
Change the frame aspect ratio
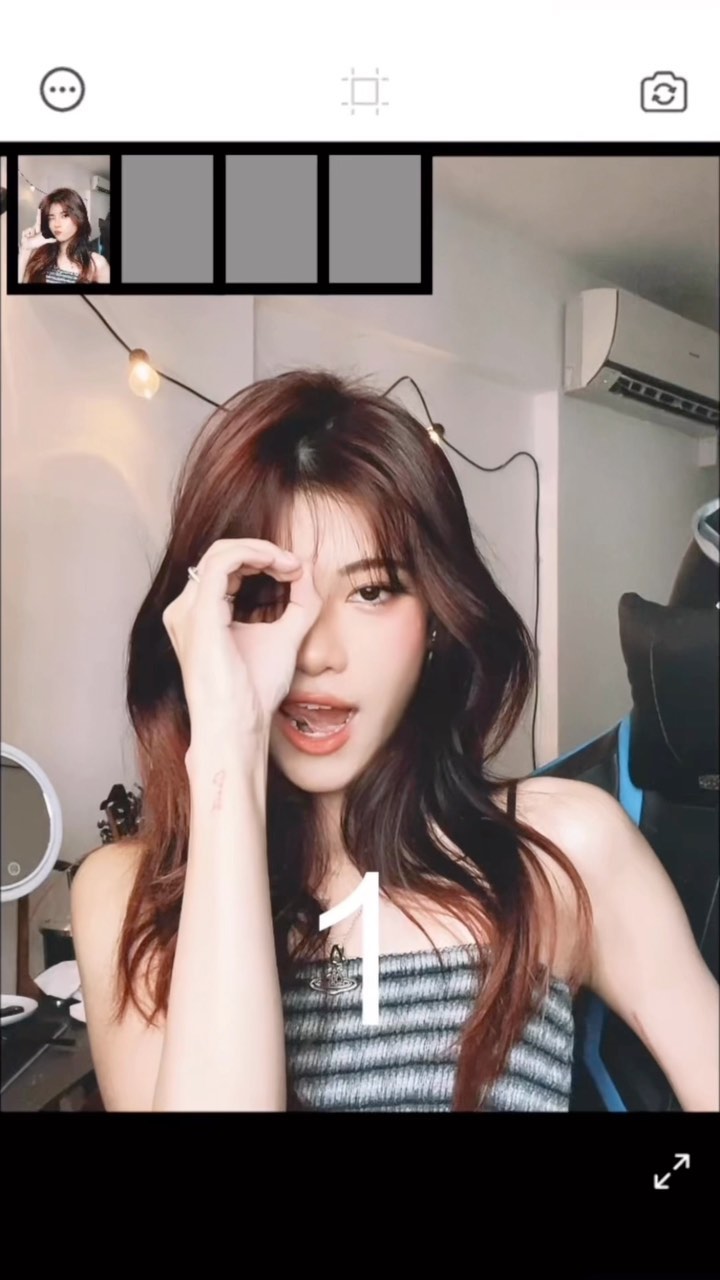point(364,92)
